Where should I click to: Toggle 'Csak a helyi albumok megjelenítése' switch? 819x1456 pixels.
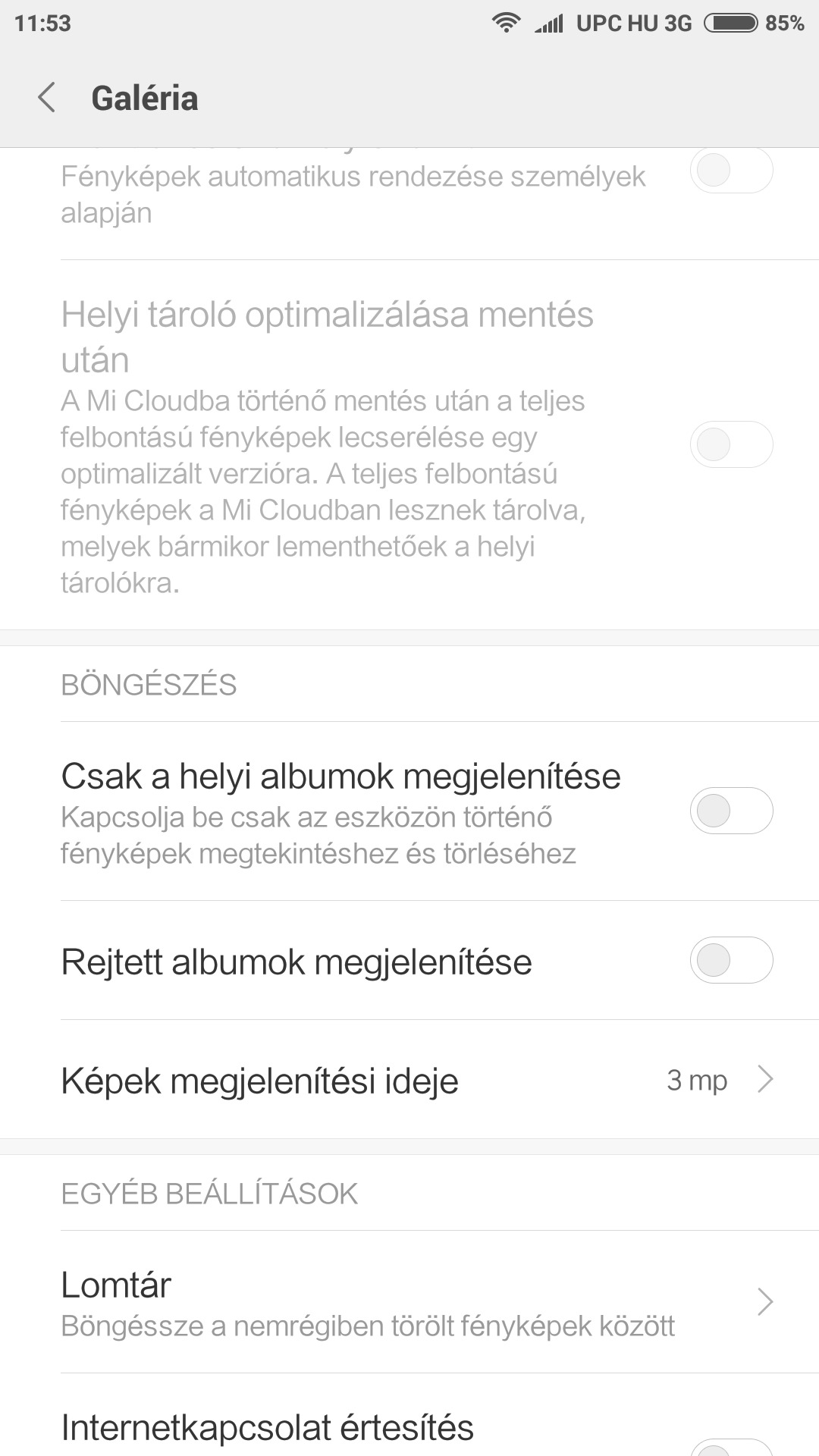click(x=731, y=811)
